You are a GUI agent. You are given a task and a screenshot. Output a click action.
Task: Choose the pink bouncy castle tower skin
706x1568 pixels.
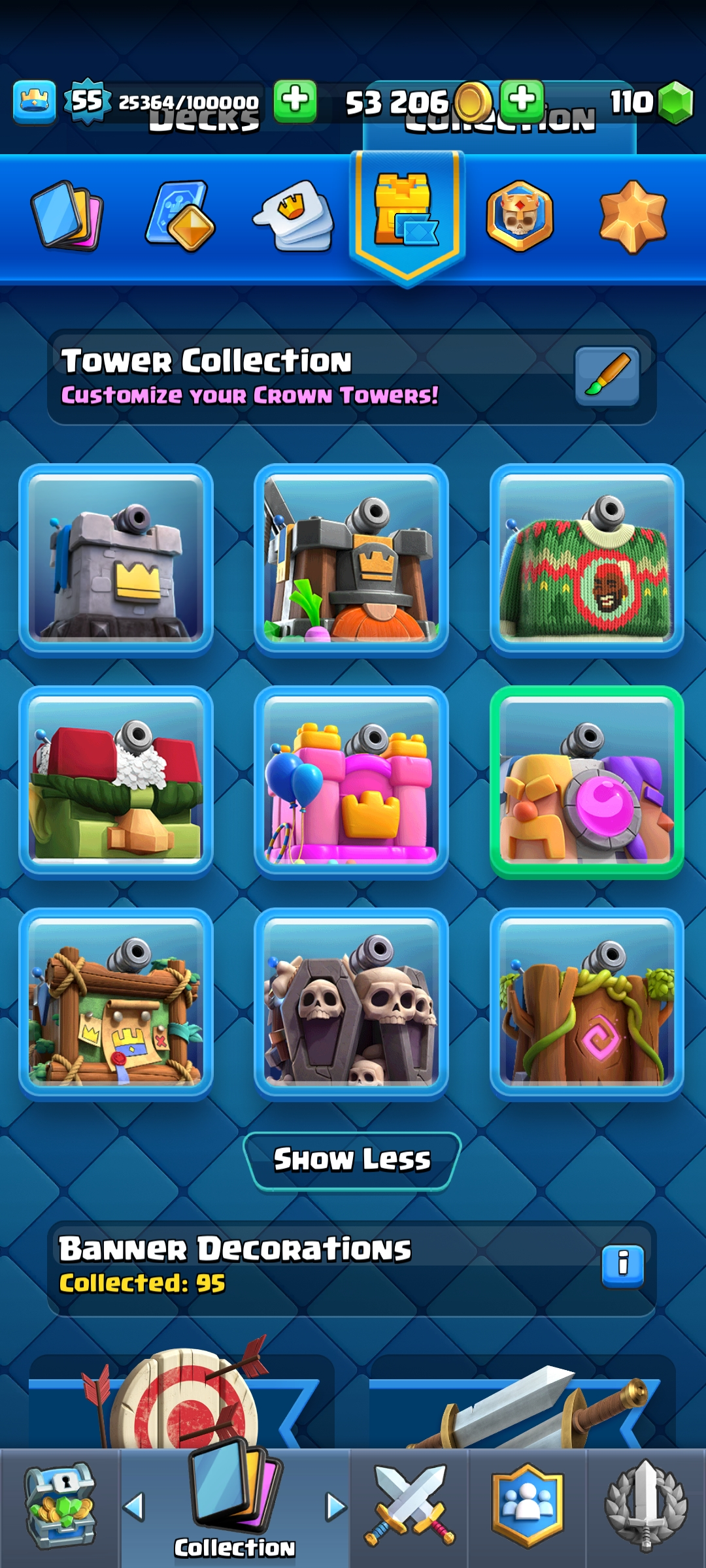[351, 783]
